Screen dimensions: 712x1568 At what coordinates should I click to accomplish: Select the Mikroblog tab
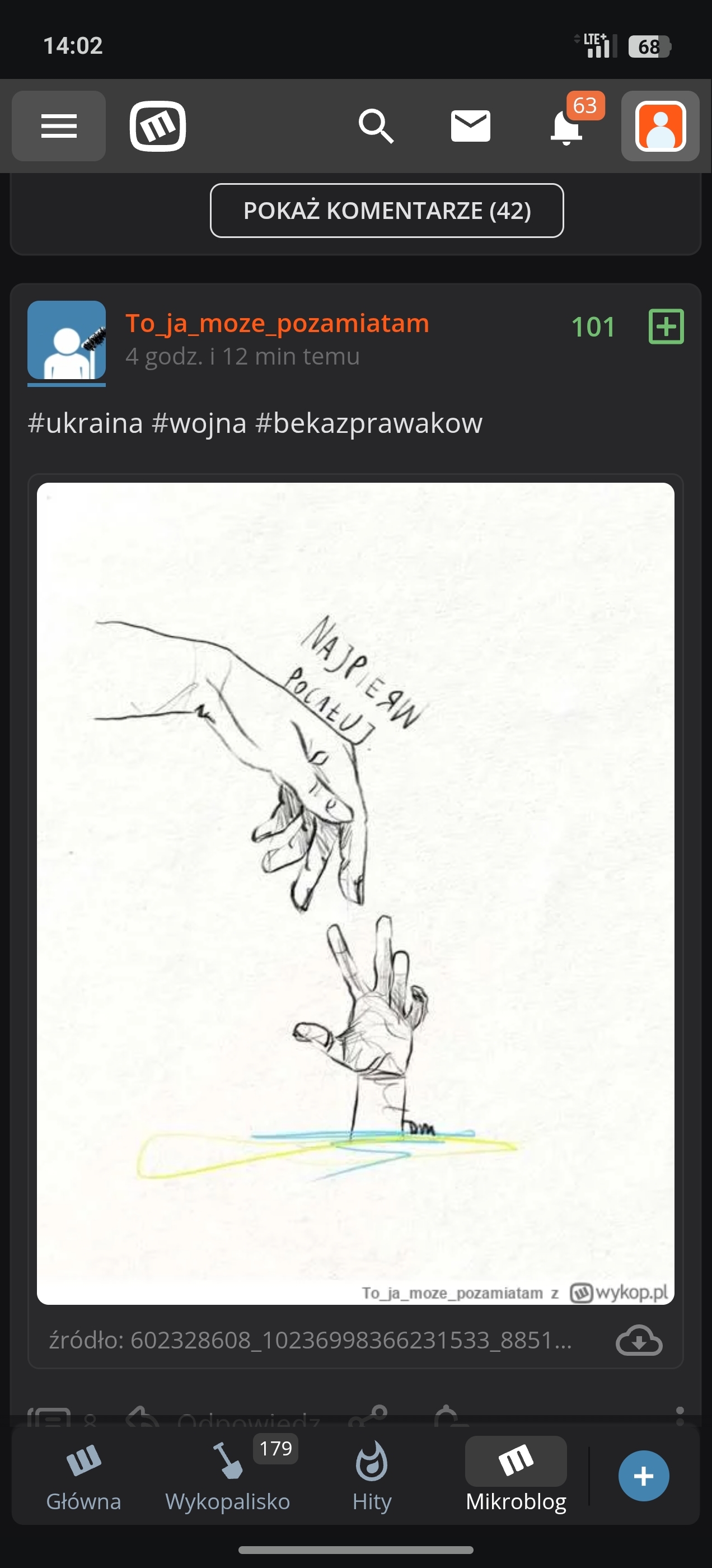point(516,1475)
